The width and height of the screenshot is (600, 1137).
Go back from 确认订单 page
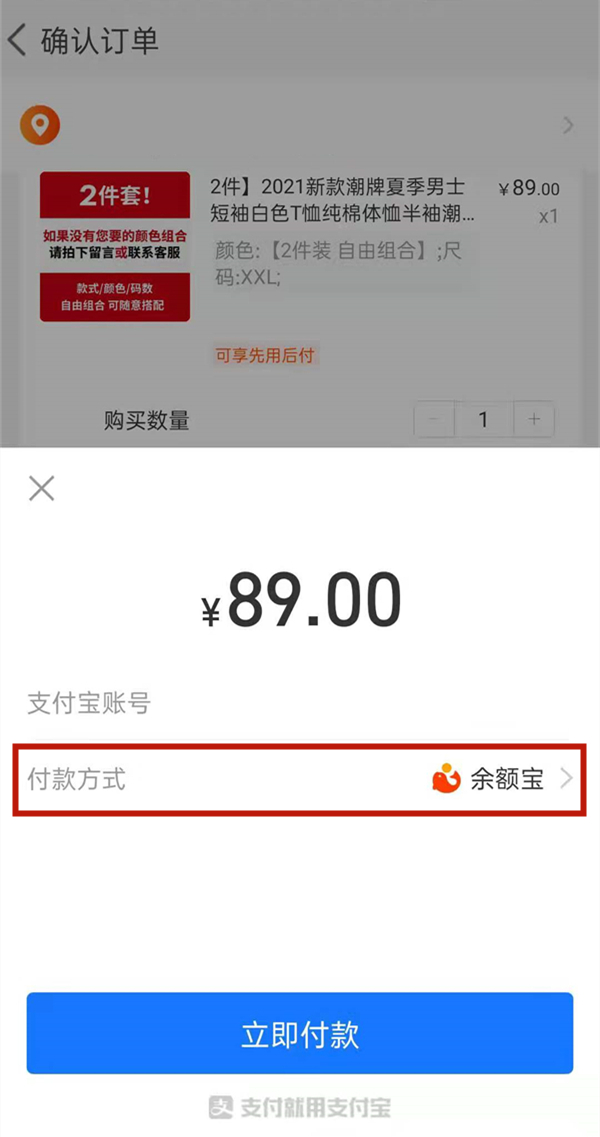[x=17, y=41]
